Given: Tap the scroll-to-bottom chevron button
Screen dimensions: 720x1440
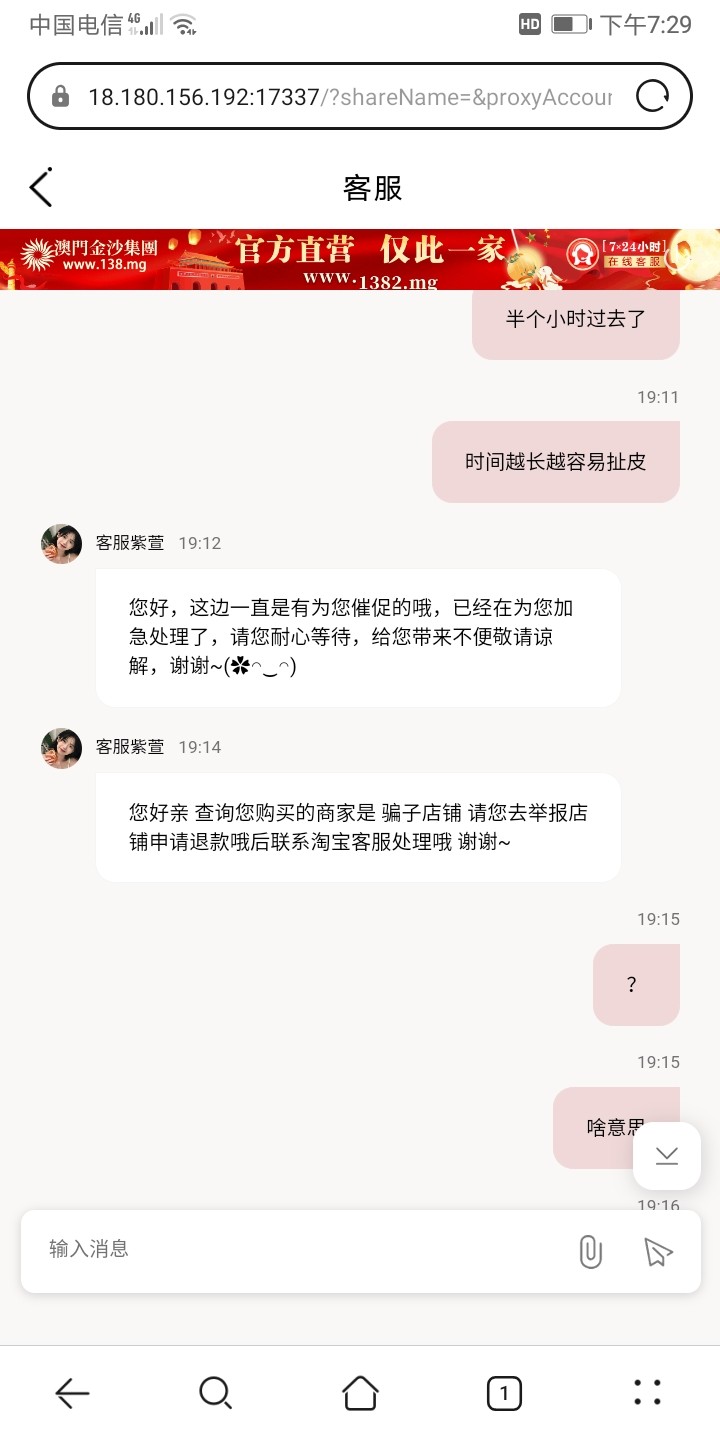Looking at the screenshot, I should 666,1156.
